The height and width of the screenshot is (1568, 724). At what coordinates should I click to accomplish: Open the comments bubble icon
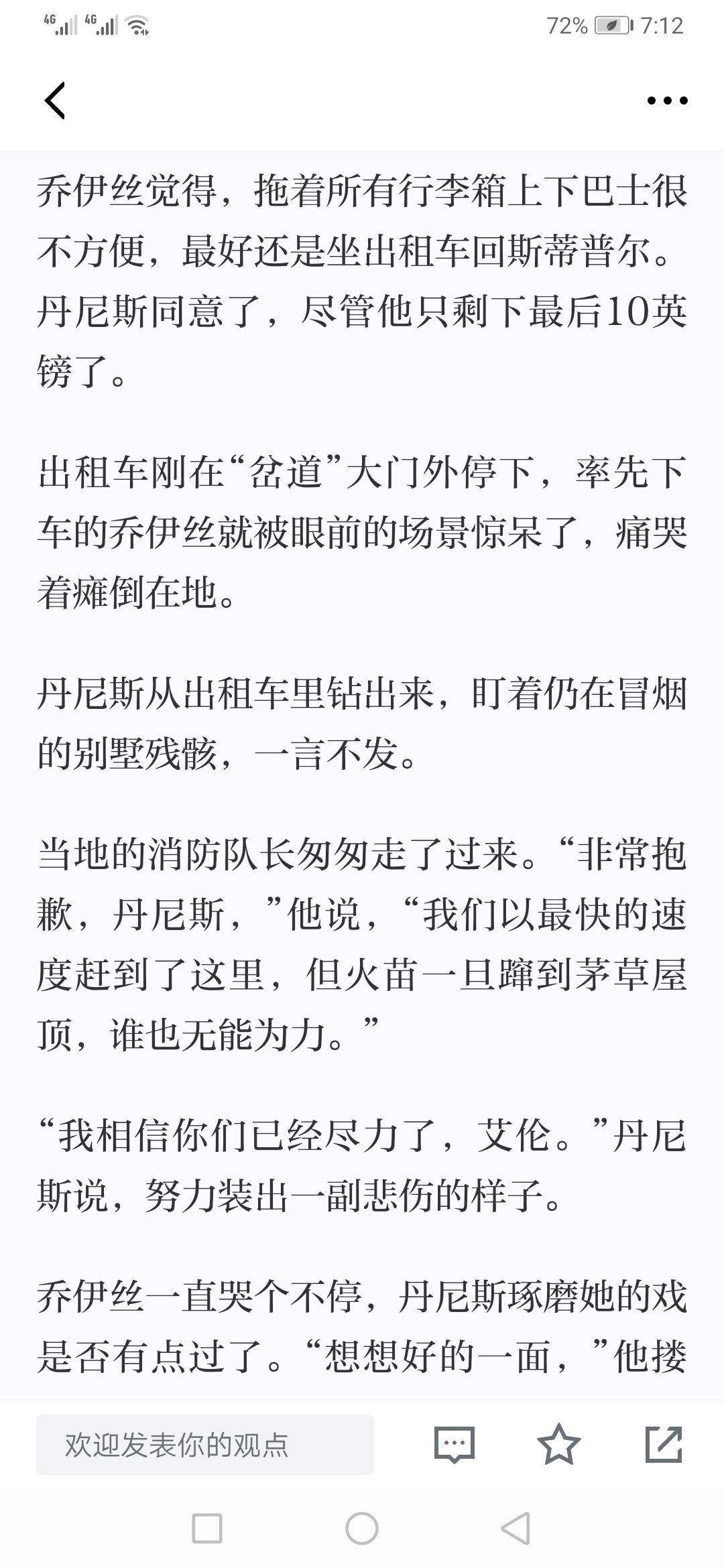pyautogui.click(x=455, y=1444)
